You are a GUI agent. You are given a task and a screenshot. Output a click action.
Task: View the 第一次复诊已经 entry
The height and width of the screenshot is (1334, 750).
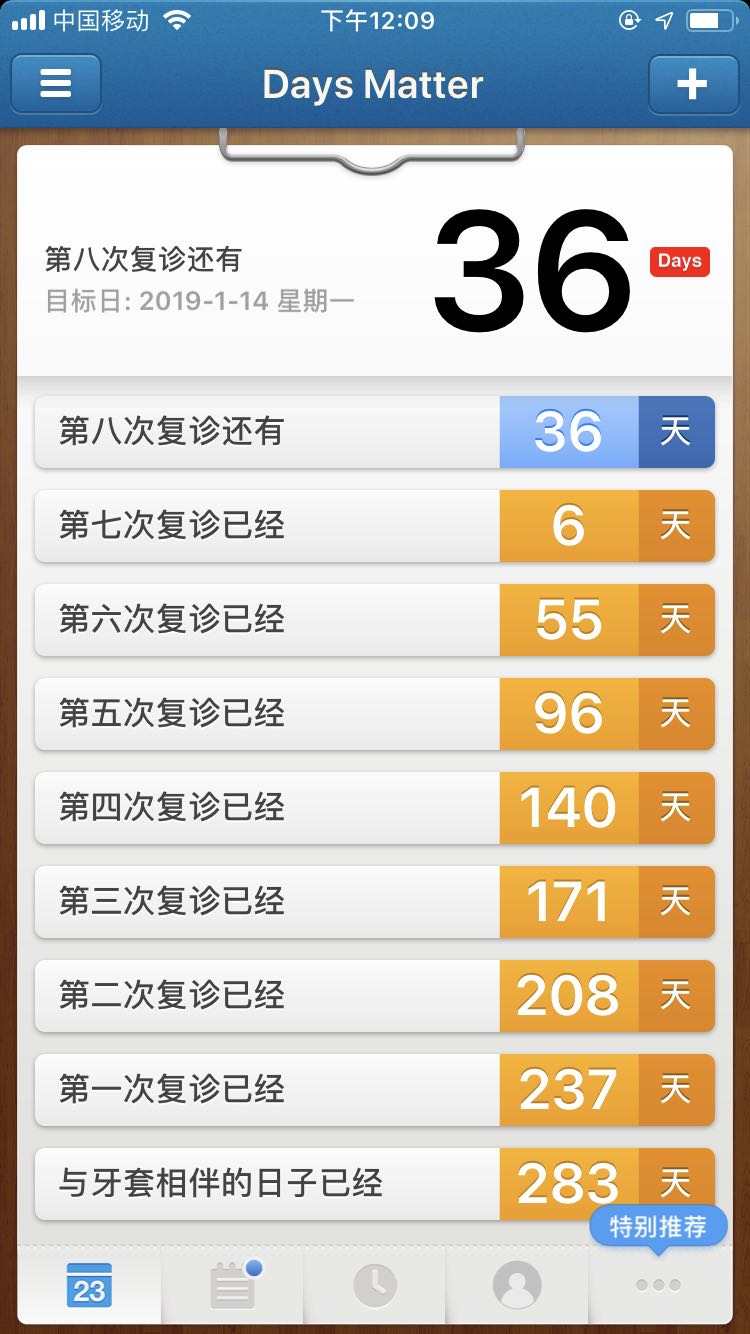click(x=375, y=1090)
